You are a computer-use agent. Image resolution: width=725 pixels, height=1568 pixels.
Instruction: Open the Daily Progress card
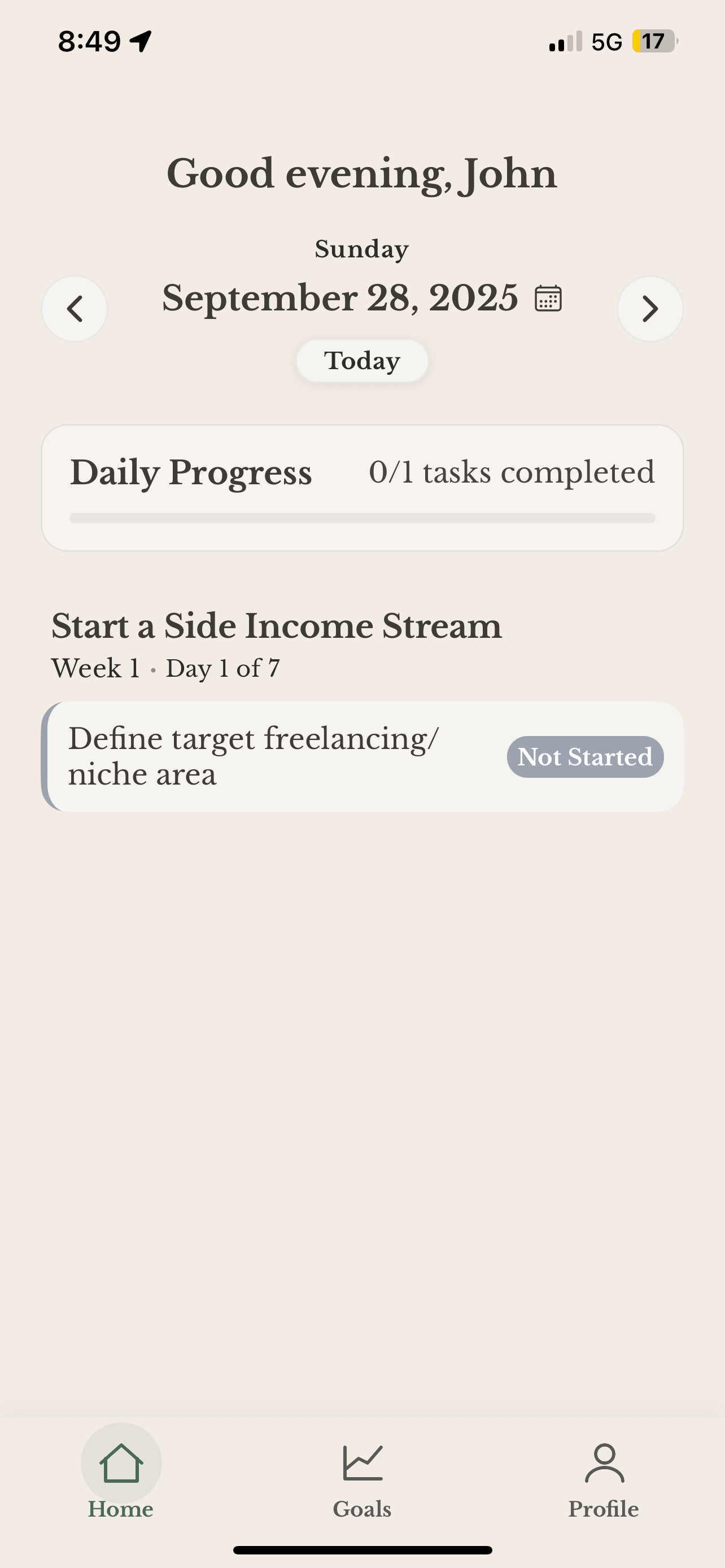tap(362, 488)
